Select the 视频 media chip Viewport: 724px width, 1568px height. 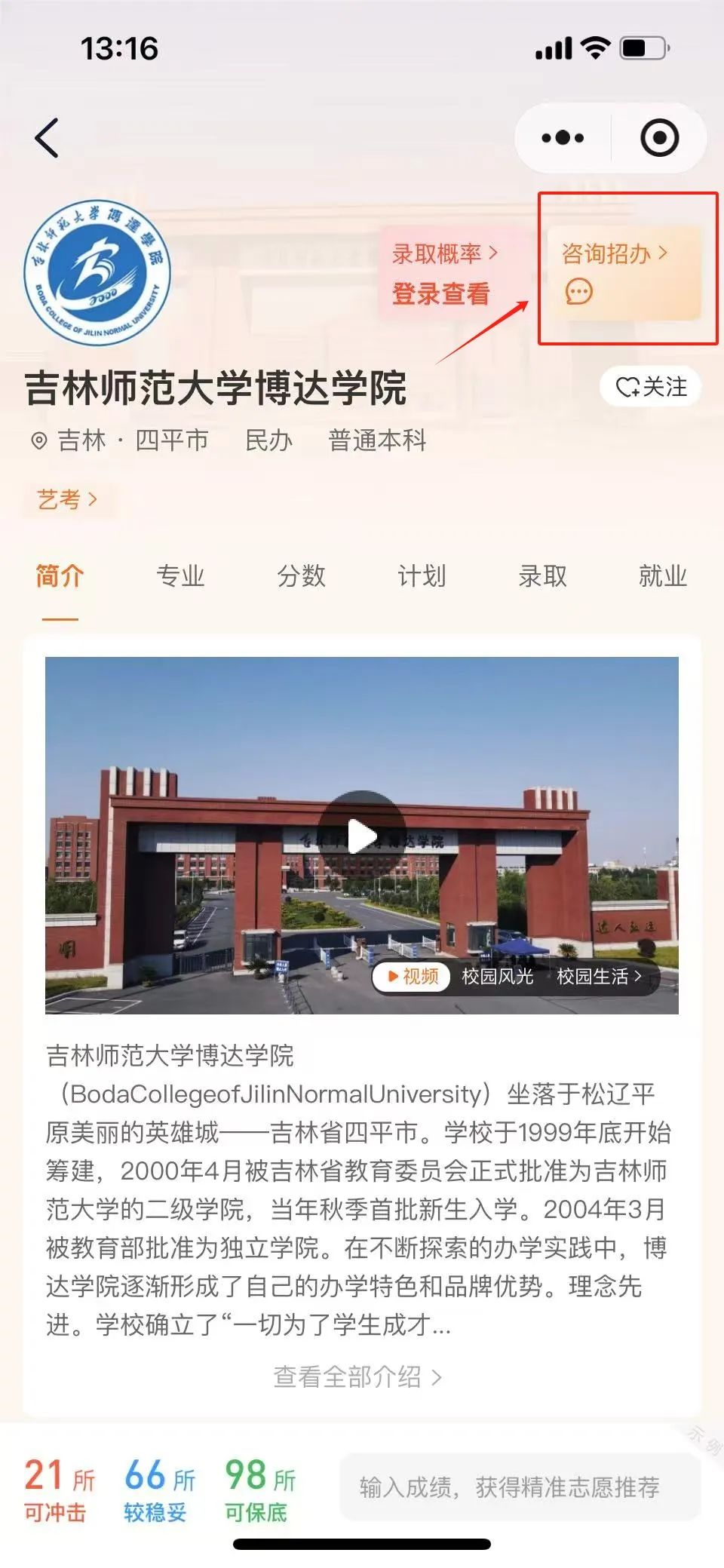pyautogui.click(x=413, y=977)
